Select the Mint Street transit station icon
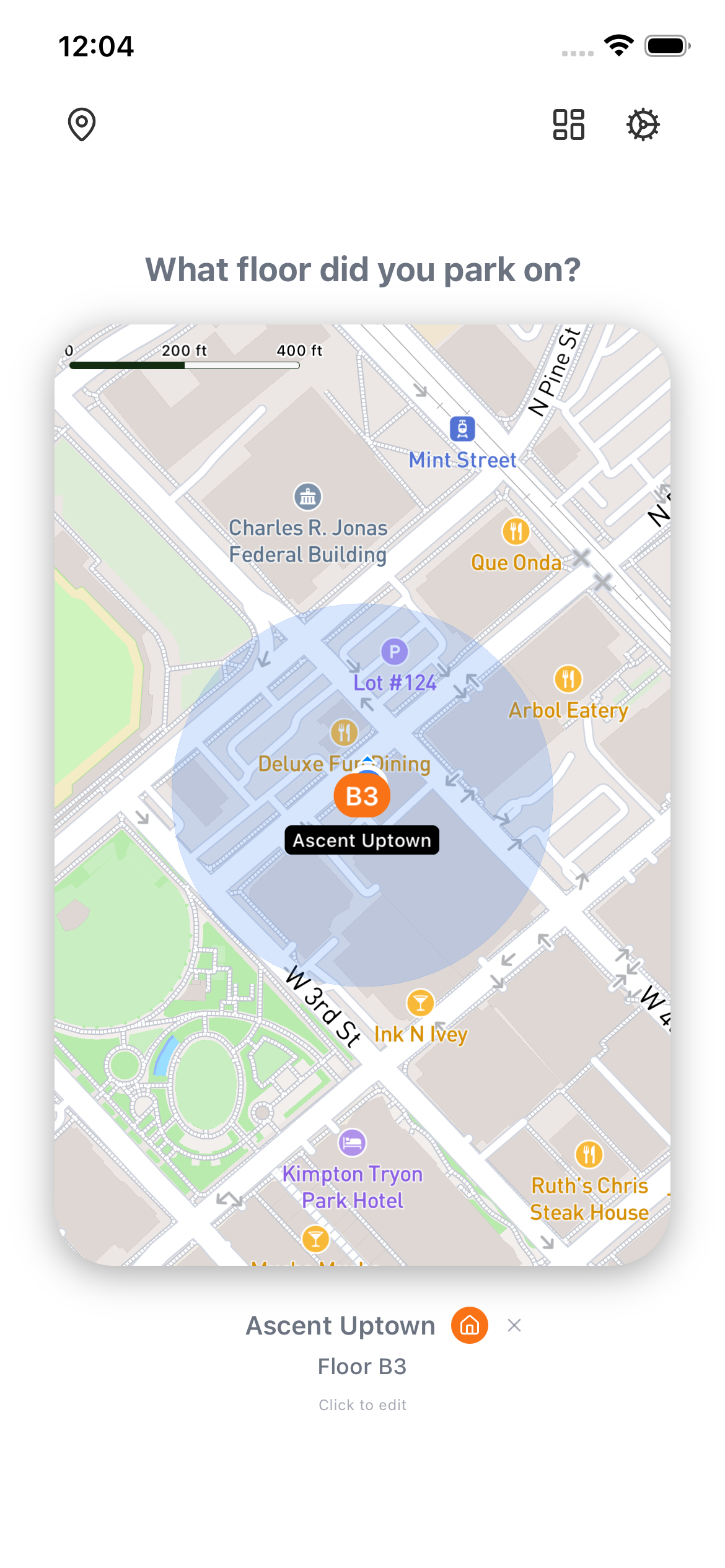725x1568 pixels. click(462, 429)
